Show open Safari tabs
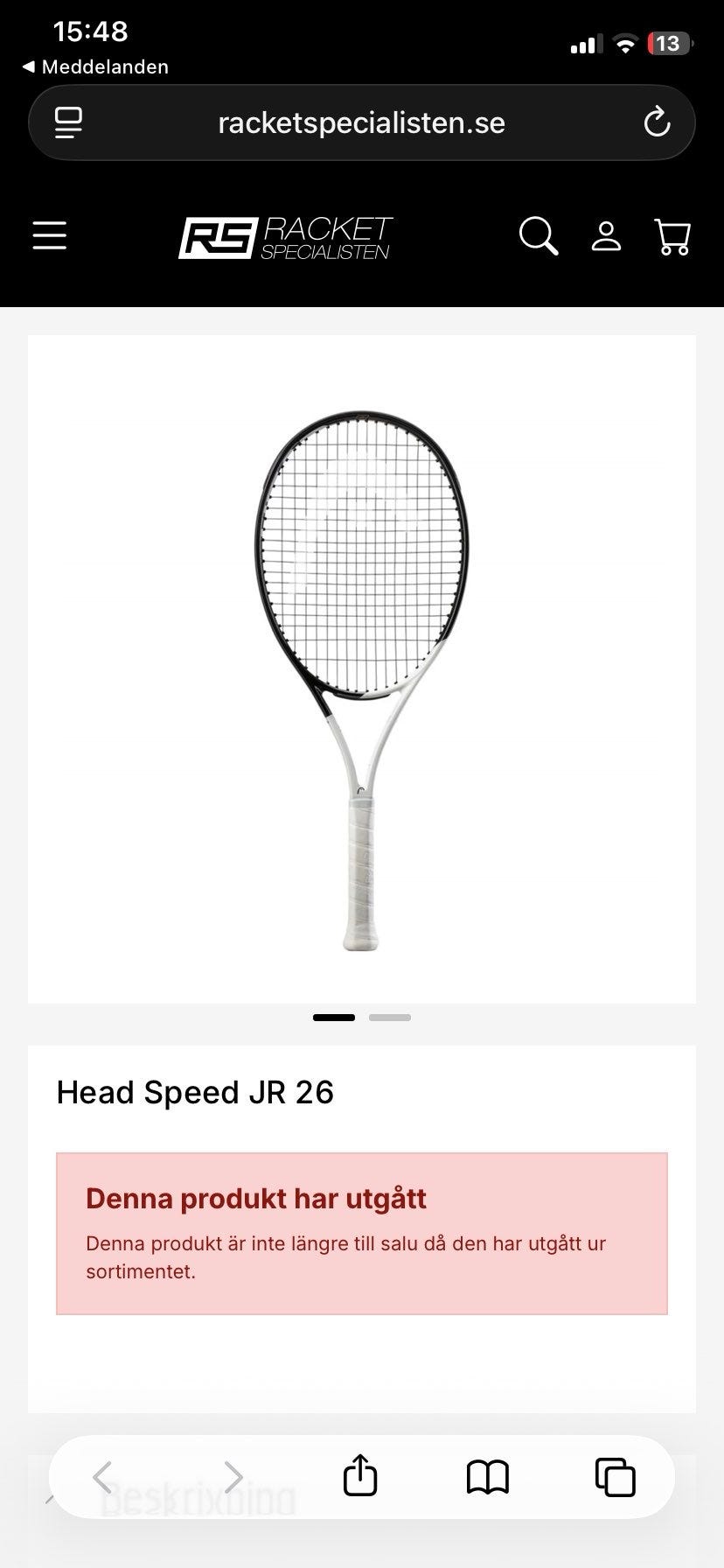 [615, 1478]
